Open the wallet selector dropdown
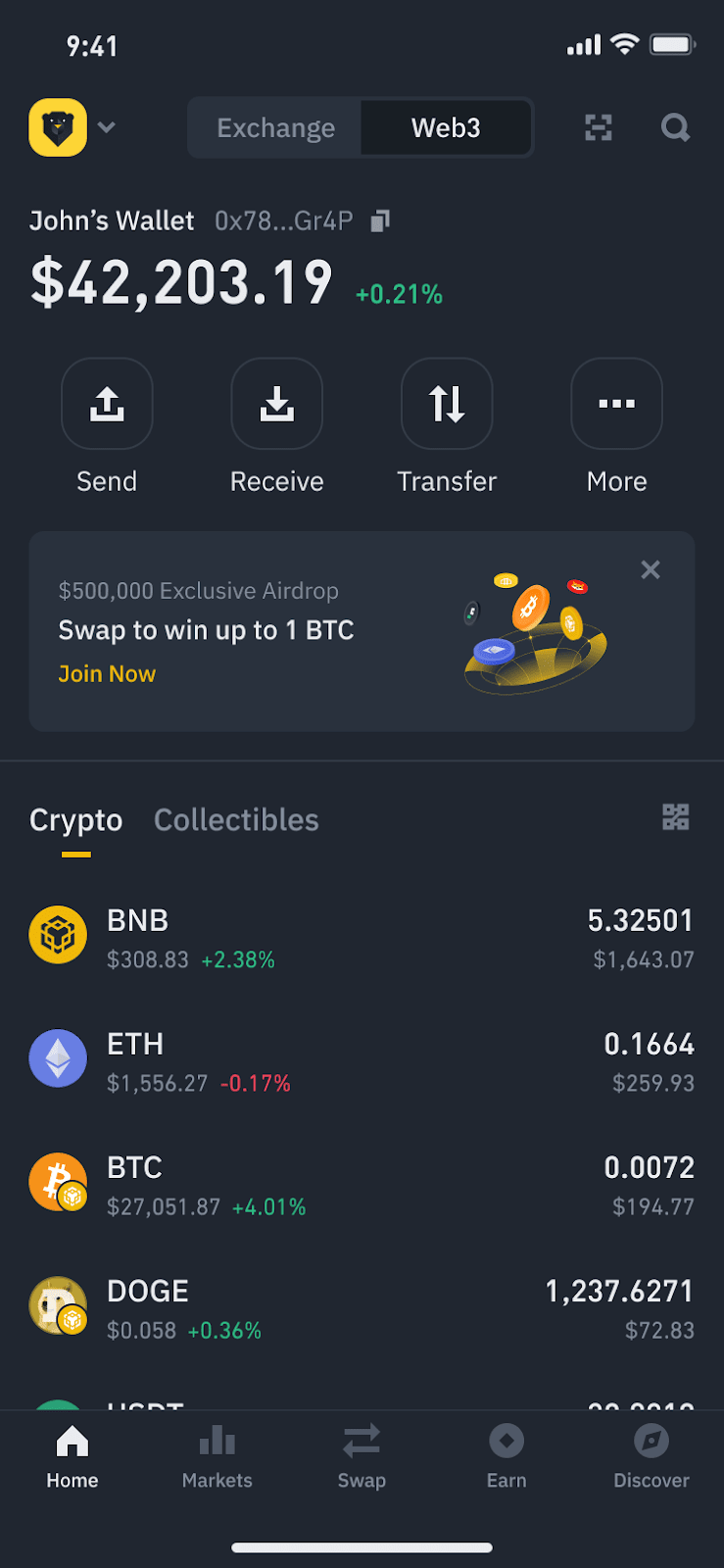The height and width of the screenshot is (1568, 724). [106, 127]
